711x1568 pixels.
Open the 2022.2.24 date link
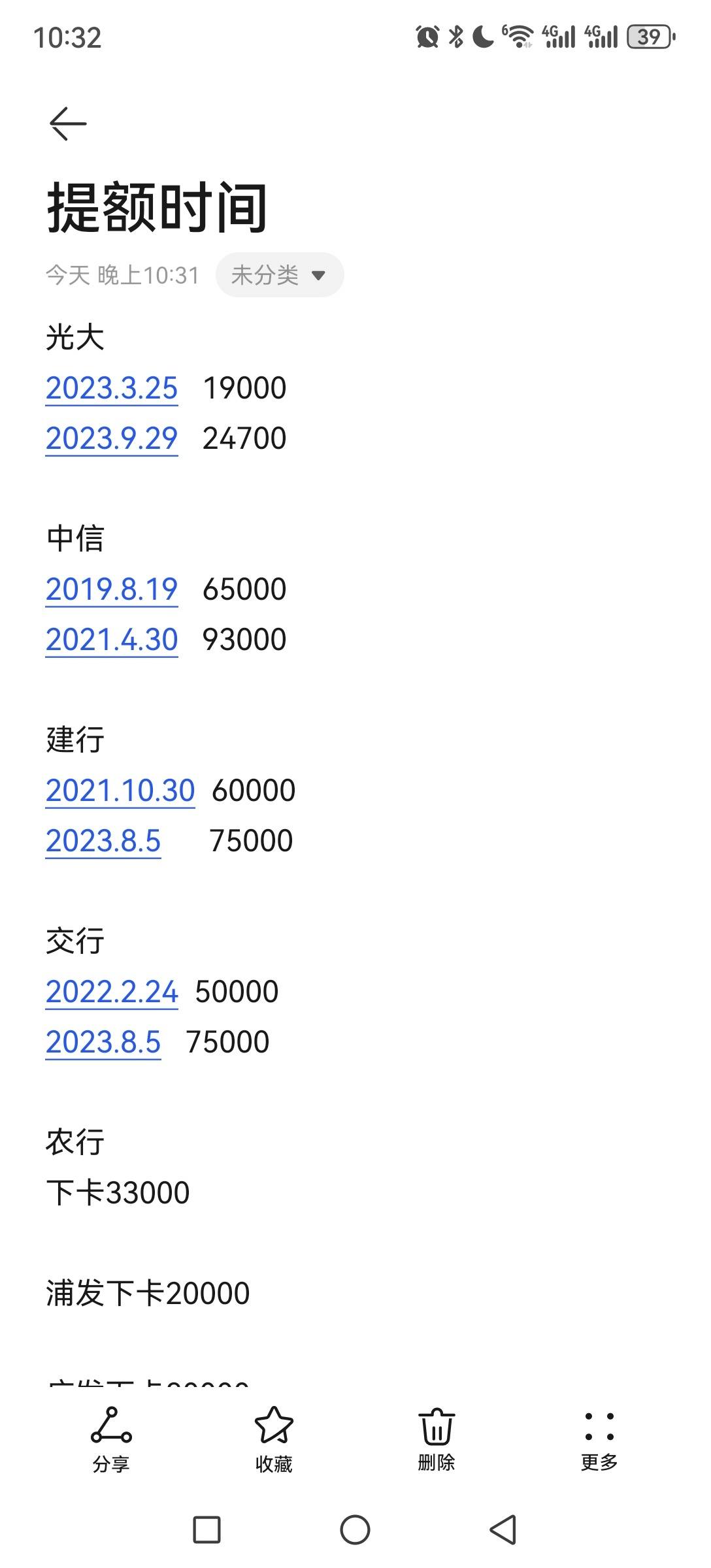pyautogui.click(x=112, y=992)
